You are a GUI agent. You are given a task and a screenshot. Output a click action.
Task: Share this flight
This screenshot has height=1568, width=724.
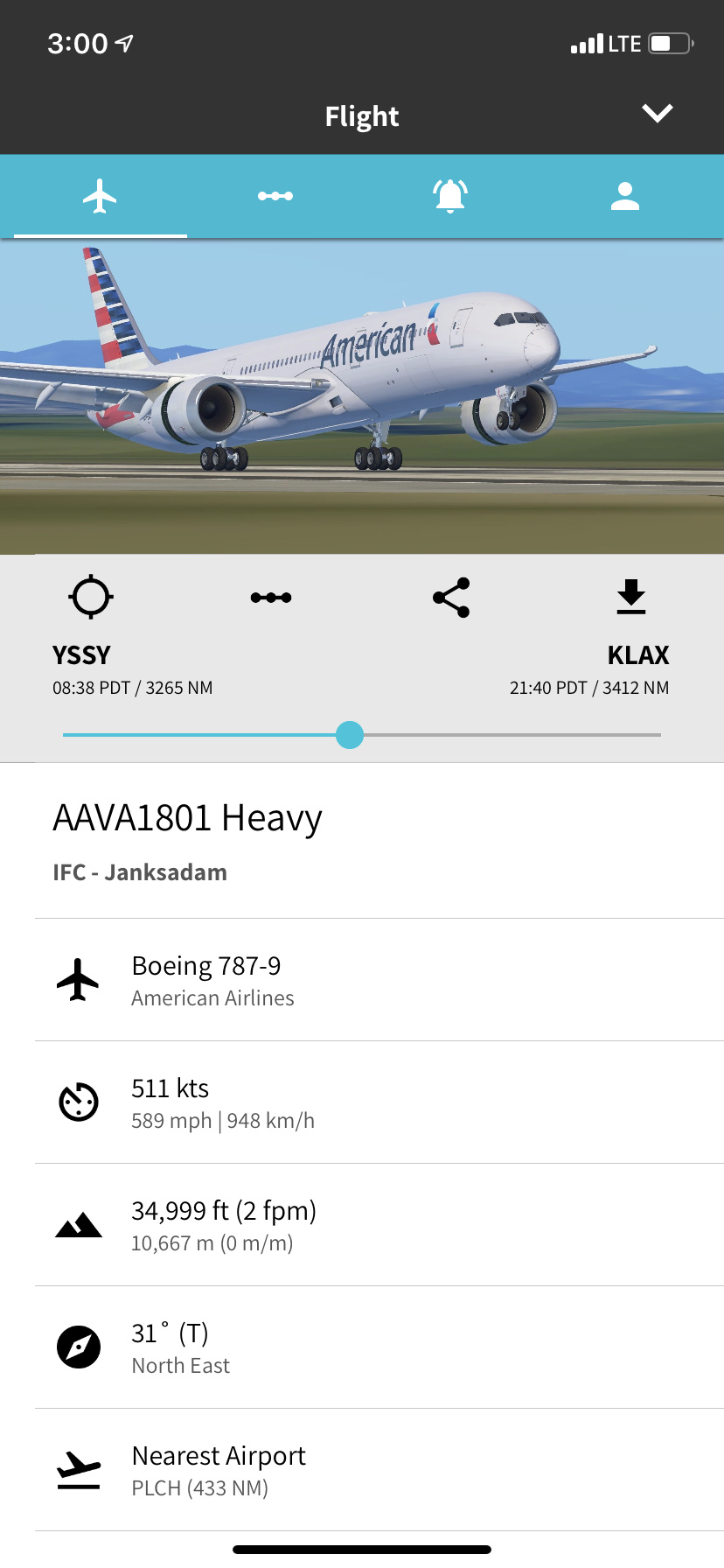pyautogui.click(x=451, y=598)
